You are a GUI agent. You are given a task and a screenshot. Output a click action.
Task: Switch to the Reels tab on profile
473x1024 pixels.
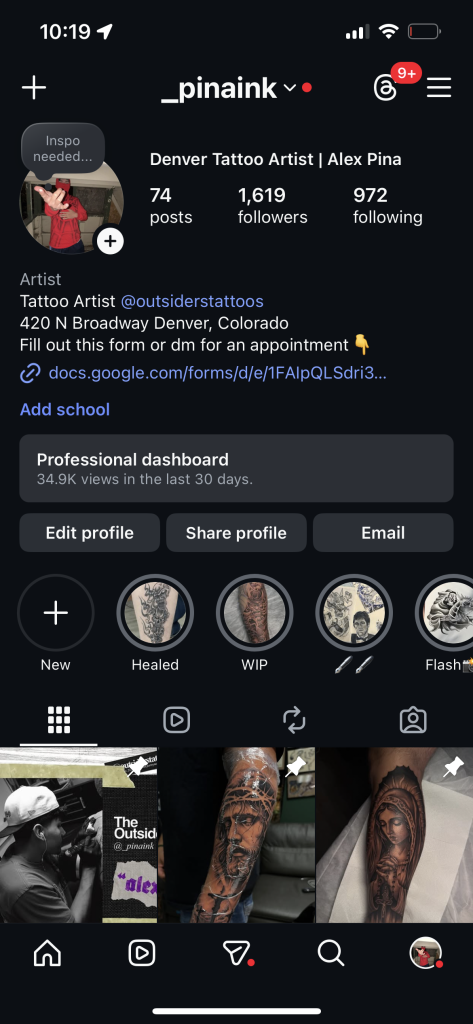(x=176, y=720)
